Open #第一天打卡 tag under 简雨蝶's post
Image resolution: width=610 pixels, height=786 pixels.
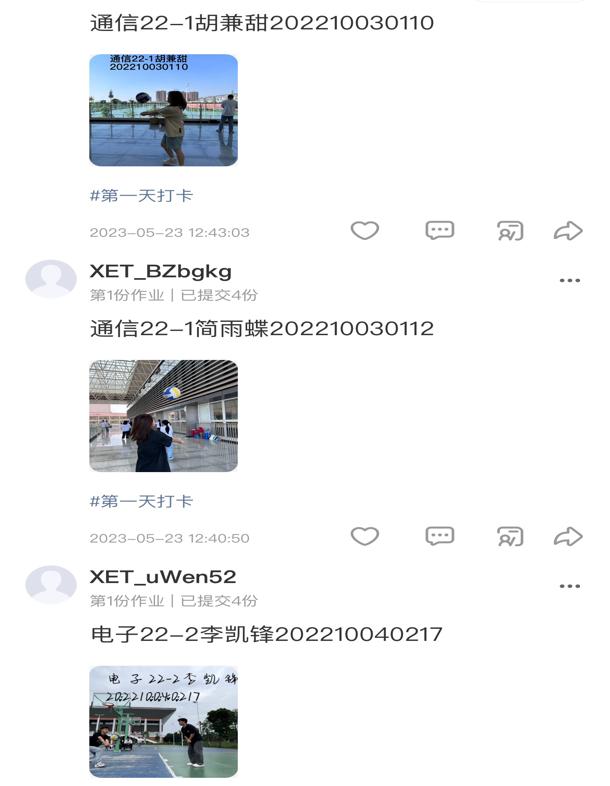point(141,502)
